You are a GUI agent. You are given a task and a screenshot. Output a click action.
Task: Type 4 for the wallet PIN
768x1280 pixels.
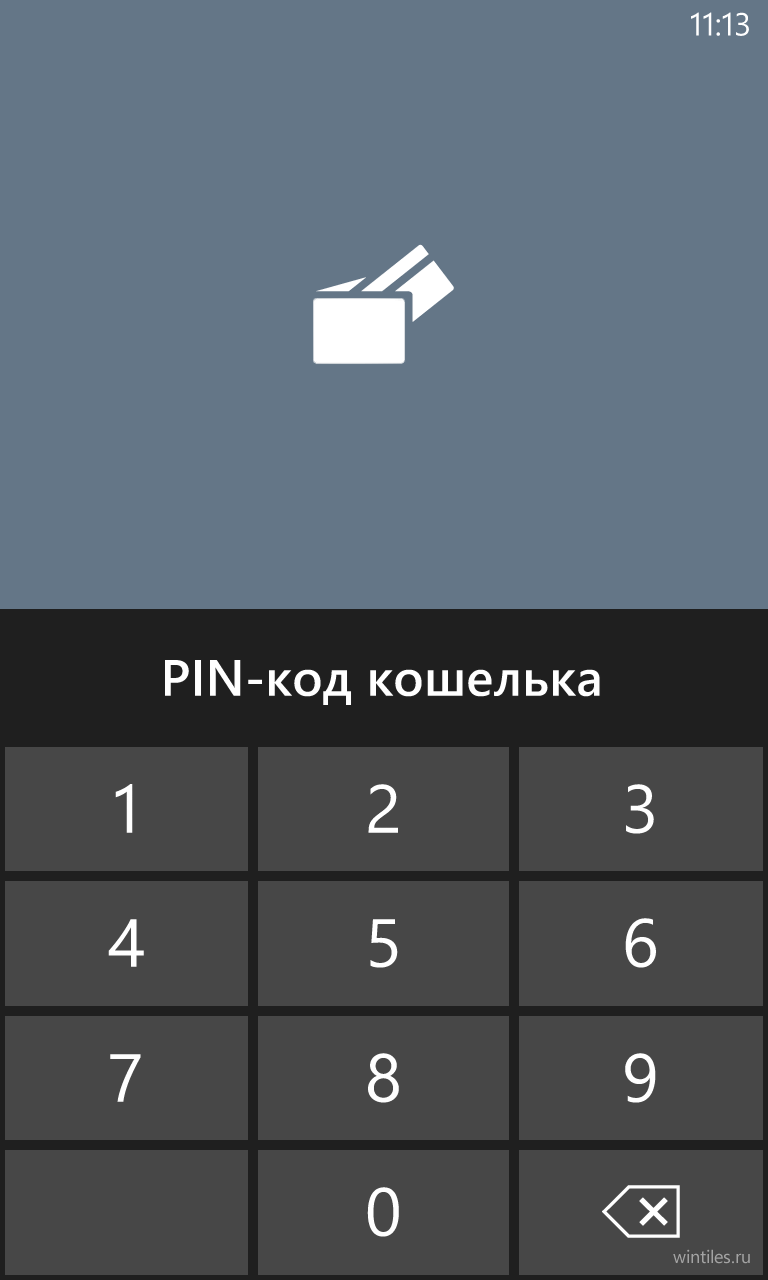(x=126, y=943)
